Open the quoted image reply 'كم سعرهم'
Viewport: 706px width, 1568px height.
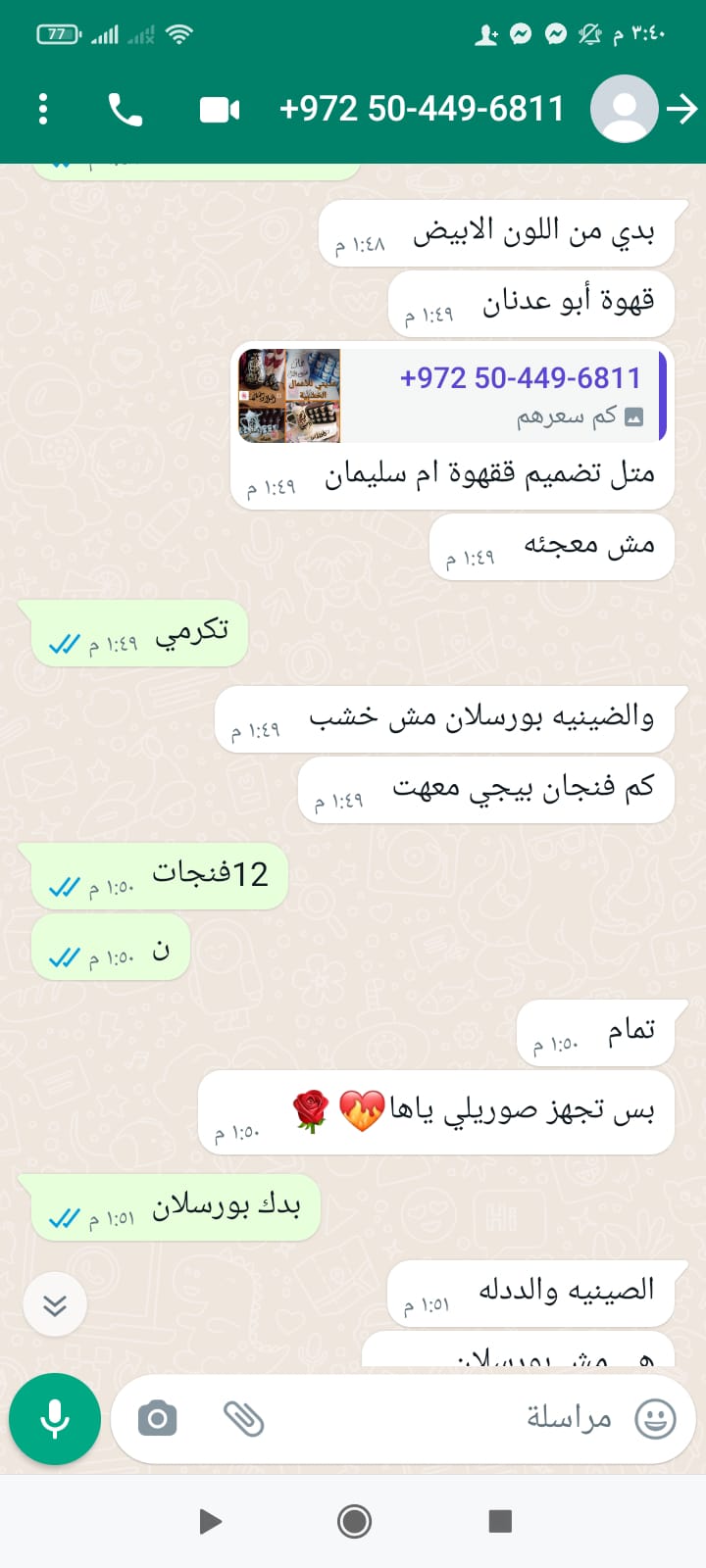[x=451, y=396]
